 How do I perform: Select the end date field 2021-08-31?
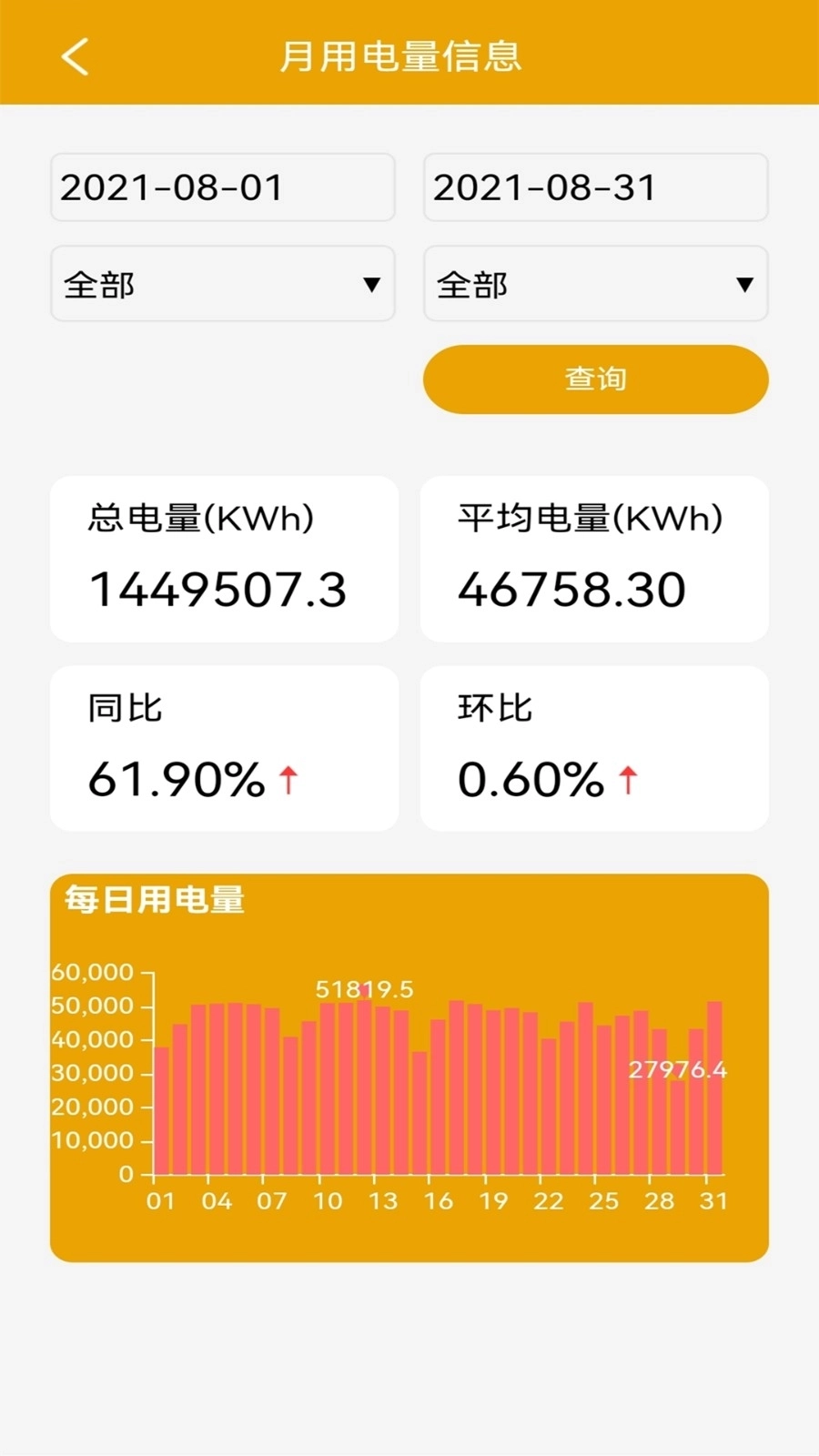[x=595, y=187]
